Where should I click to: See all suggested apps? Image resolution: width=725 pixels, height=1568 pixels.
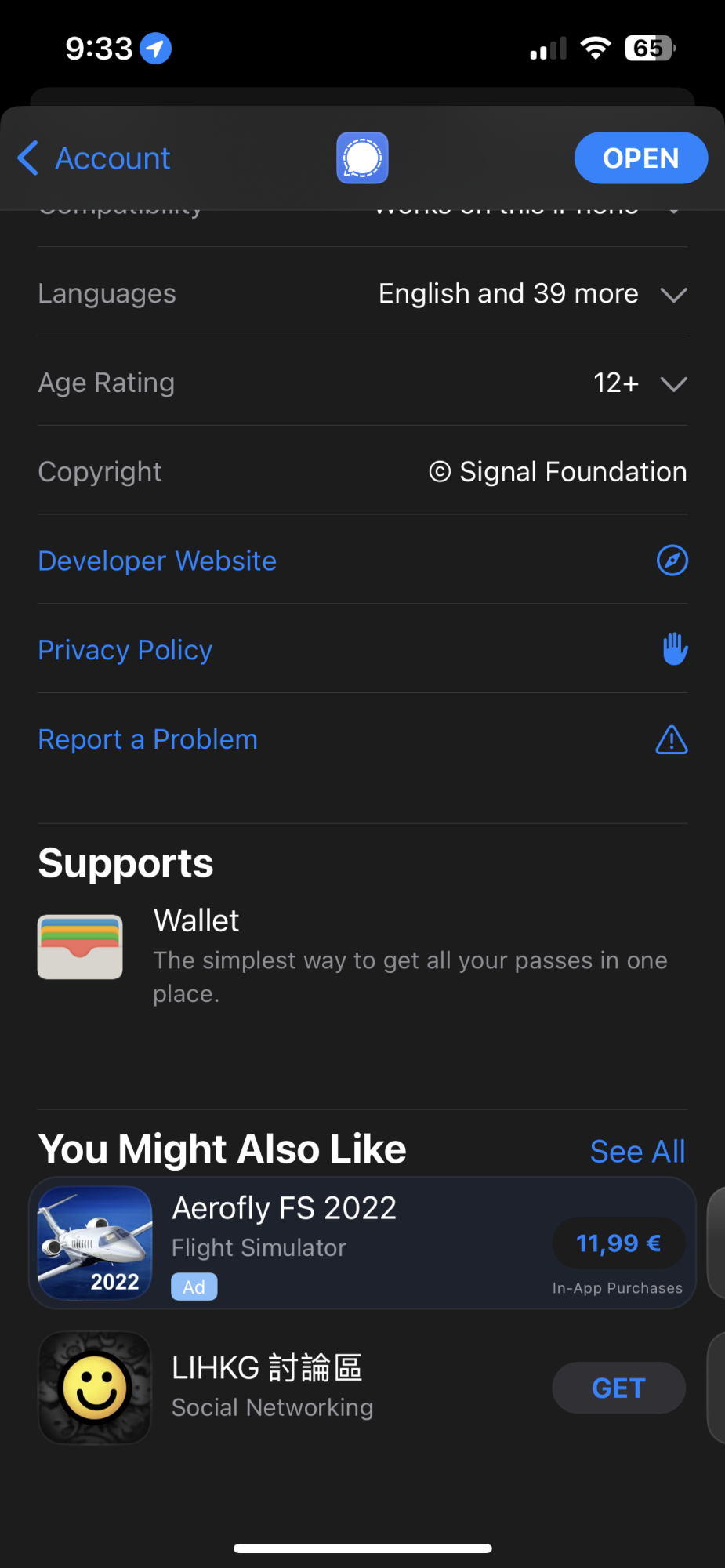[x=637, y=1152]
